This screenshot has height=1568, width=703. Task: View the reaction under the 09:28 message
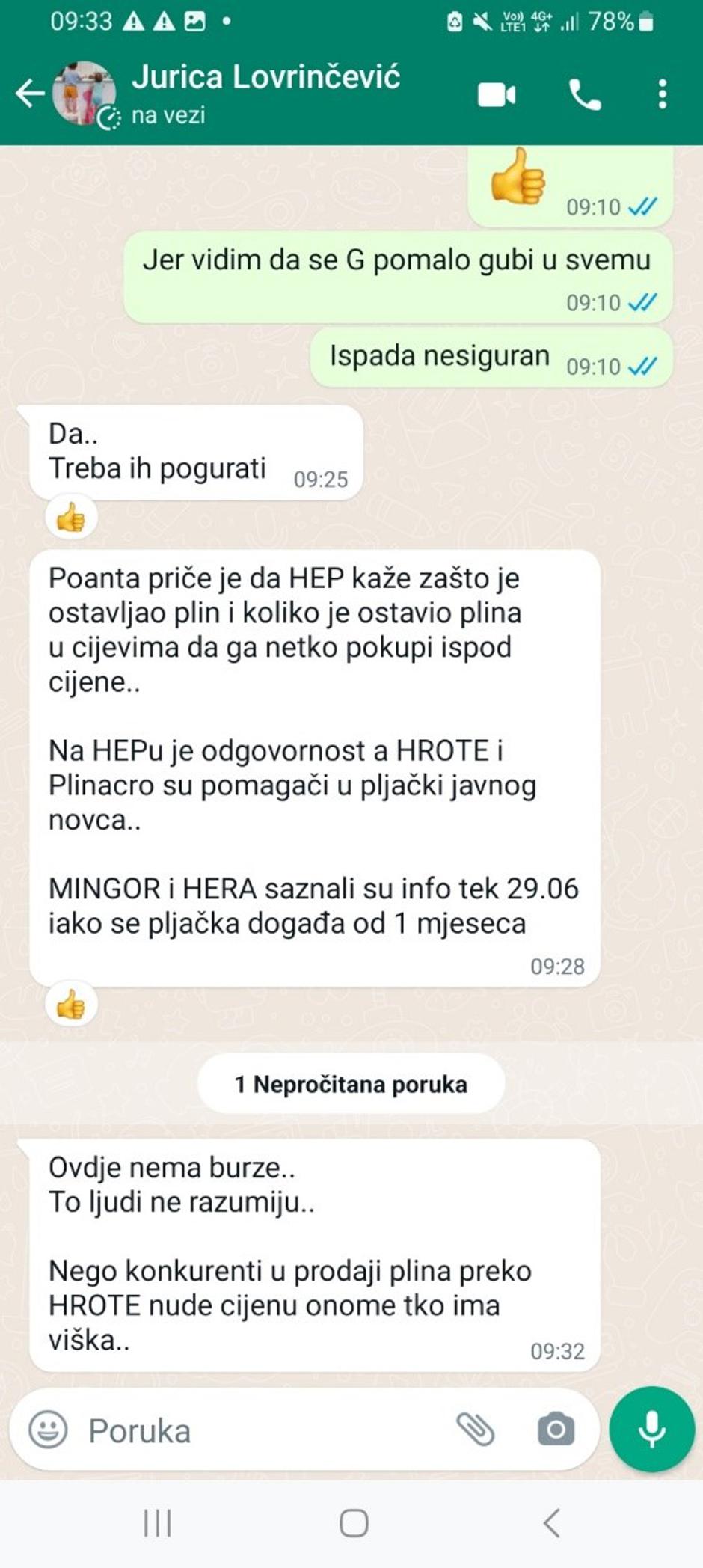71,1005
